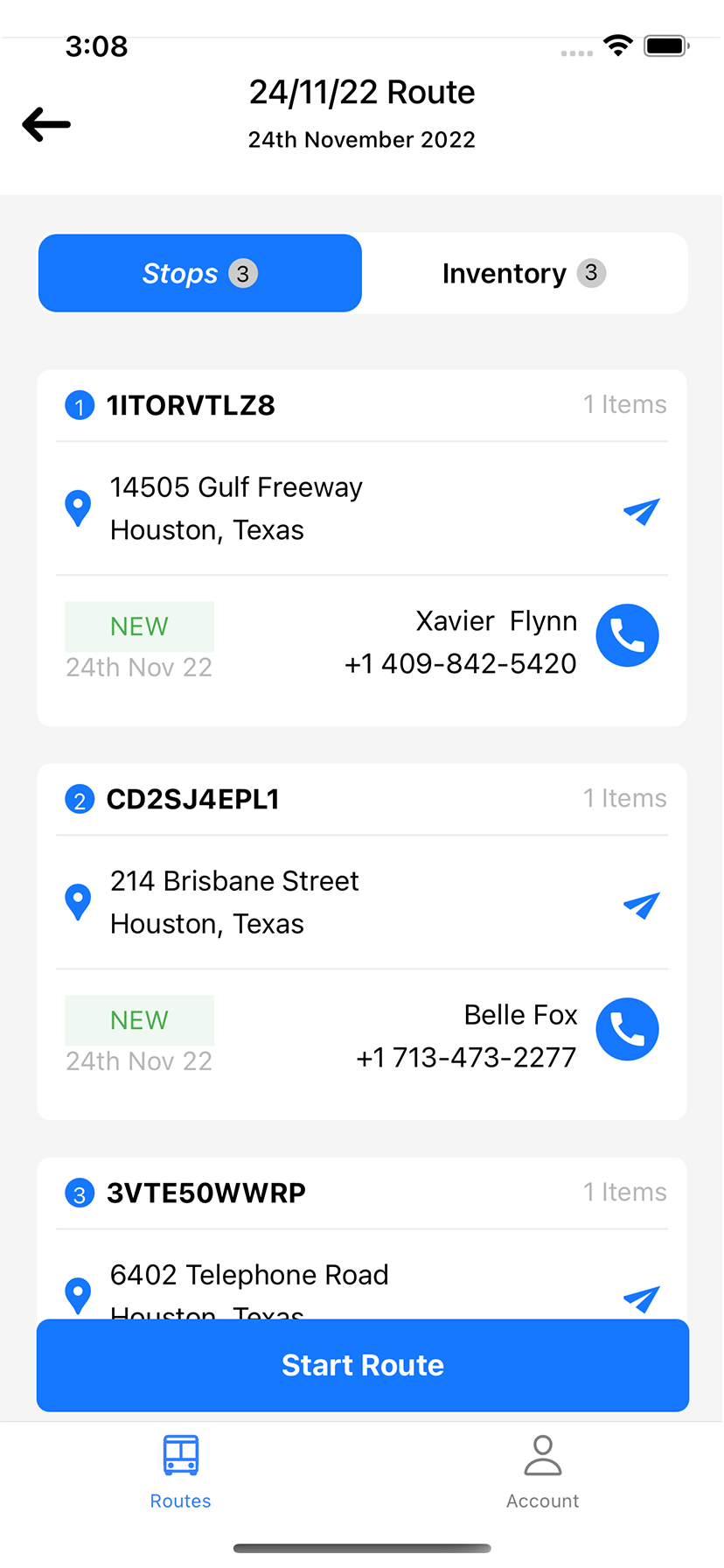The image size is (724, 1568).
Task: Call Belle Fox
Action: click(627, 1029)
